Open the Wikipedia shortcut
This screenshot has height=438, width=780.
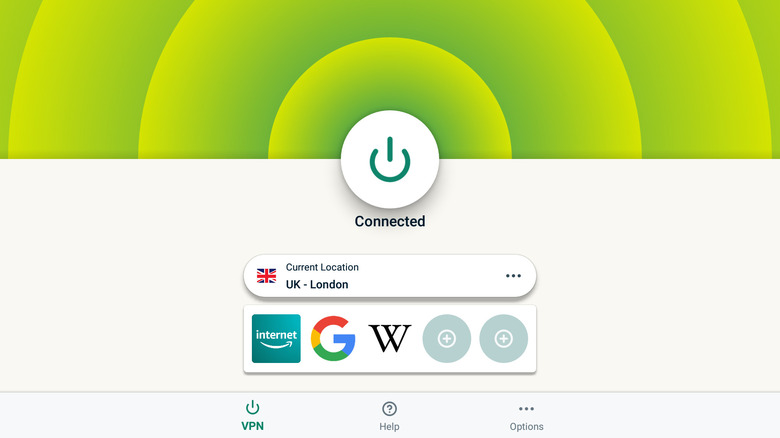pos(390,339)
